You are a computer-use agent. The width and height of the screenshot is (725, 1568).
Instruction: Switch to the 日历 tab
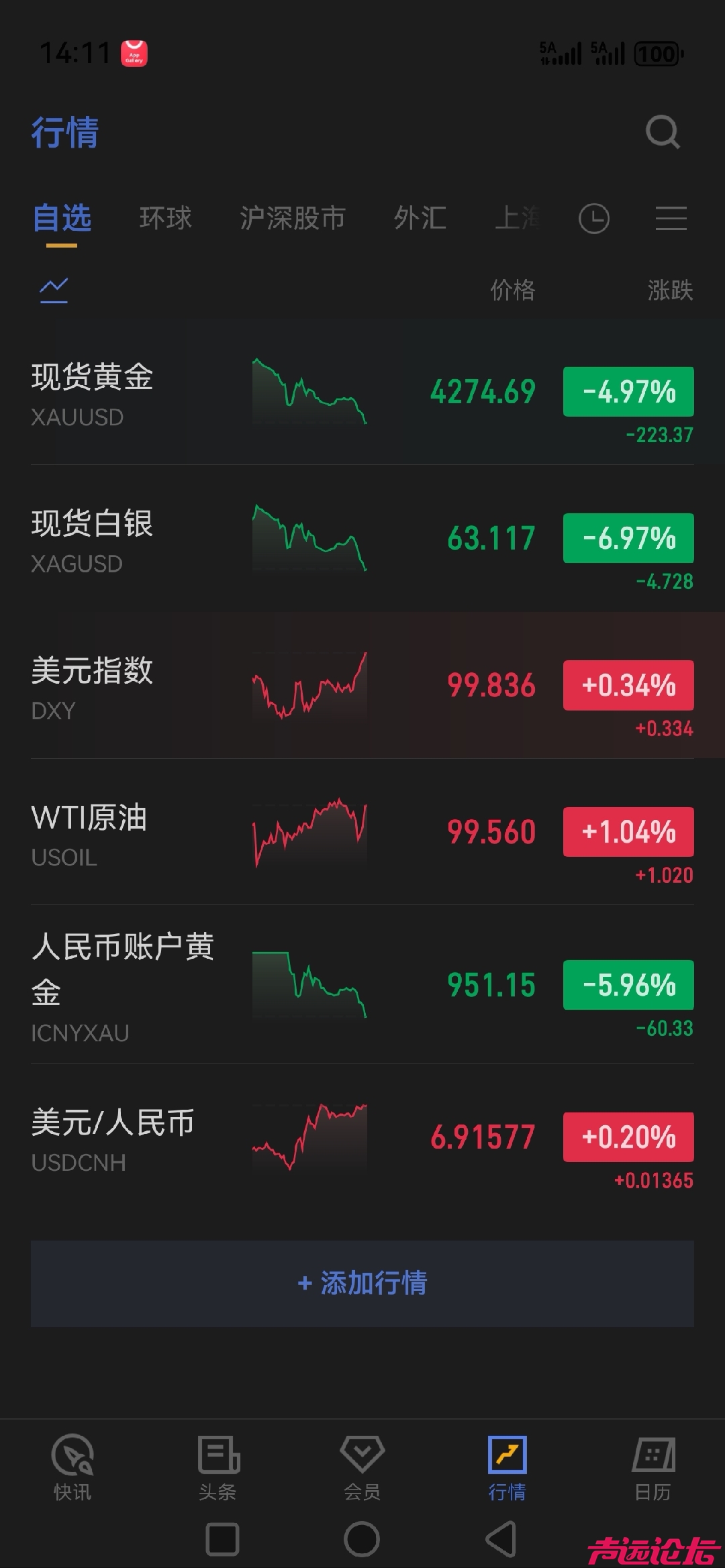(652, 1468)
